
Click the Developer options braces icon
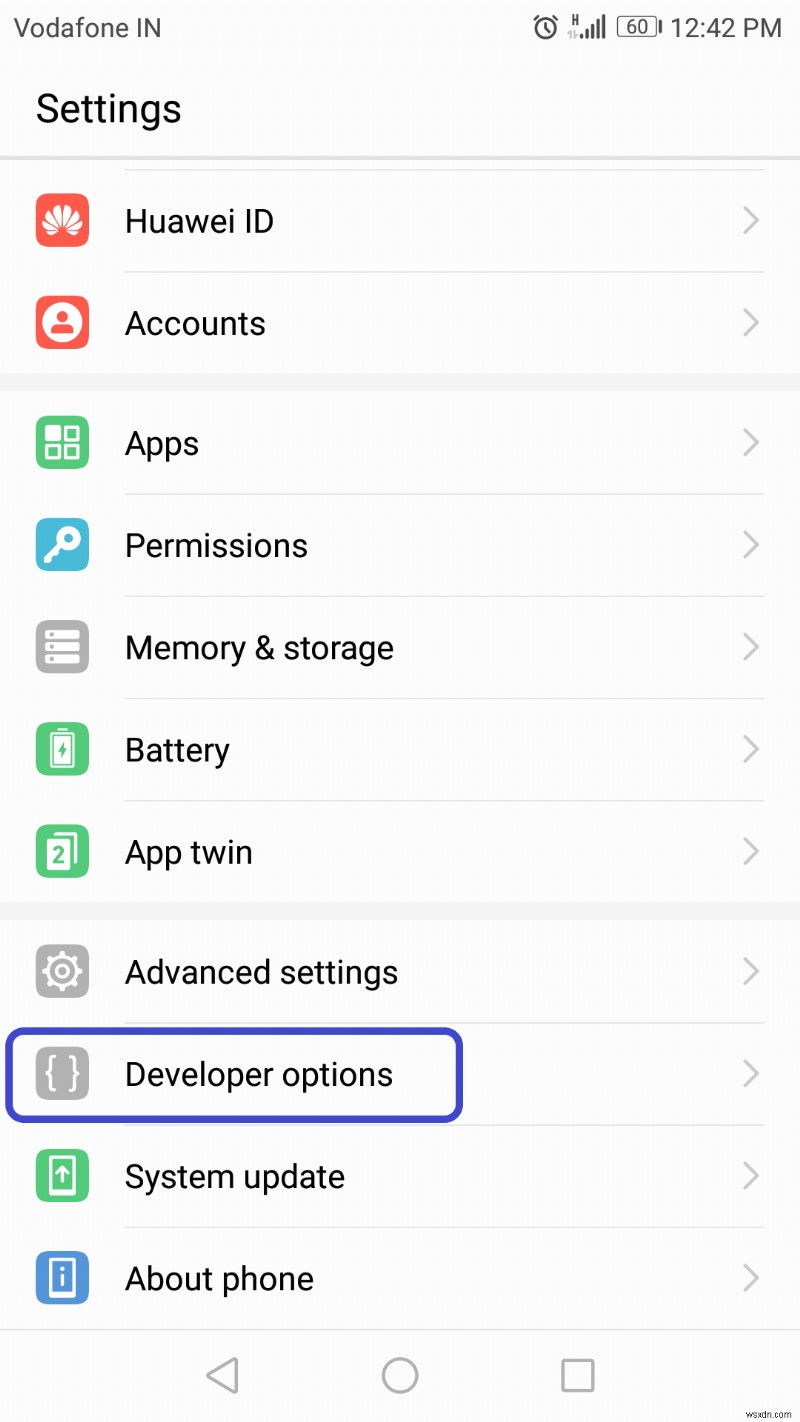(x=62, y=1074)
